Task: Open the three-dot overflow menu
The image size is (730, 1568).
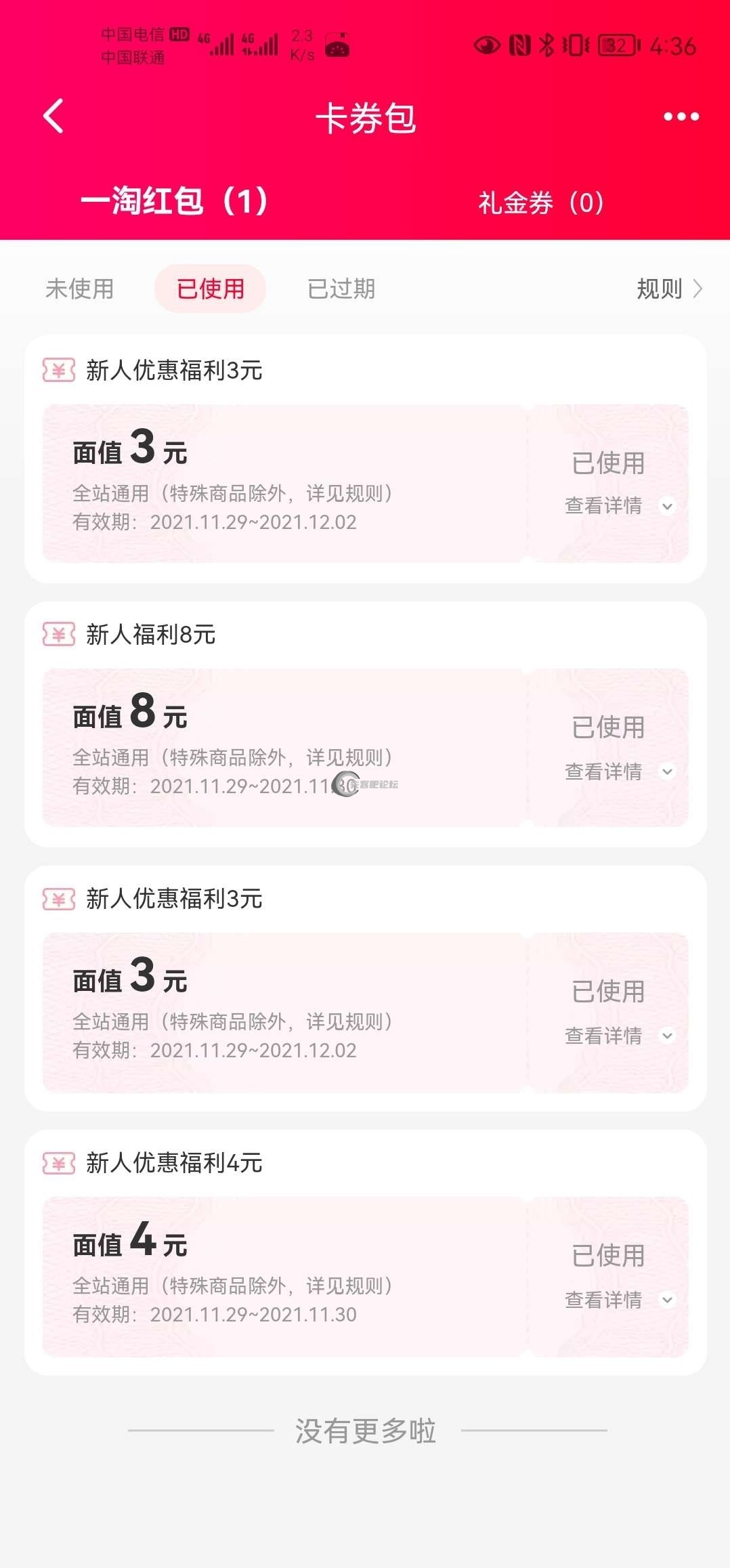Action: click(681, 116)
